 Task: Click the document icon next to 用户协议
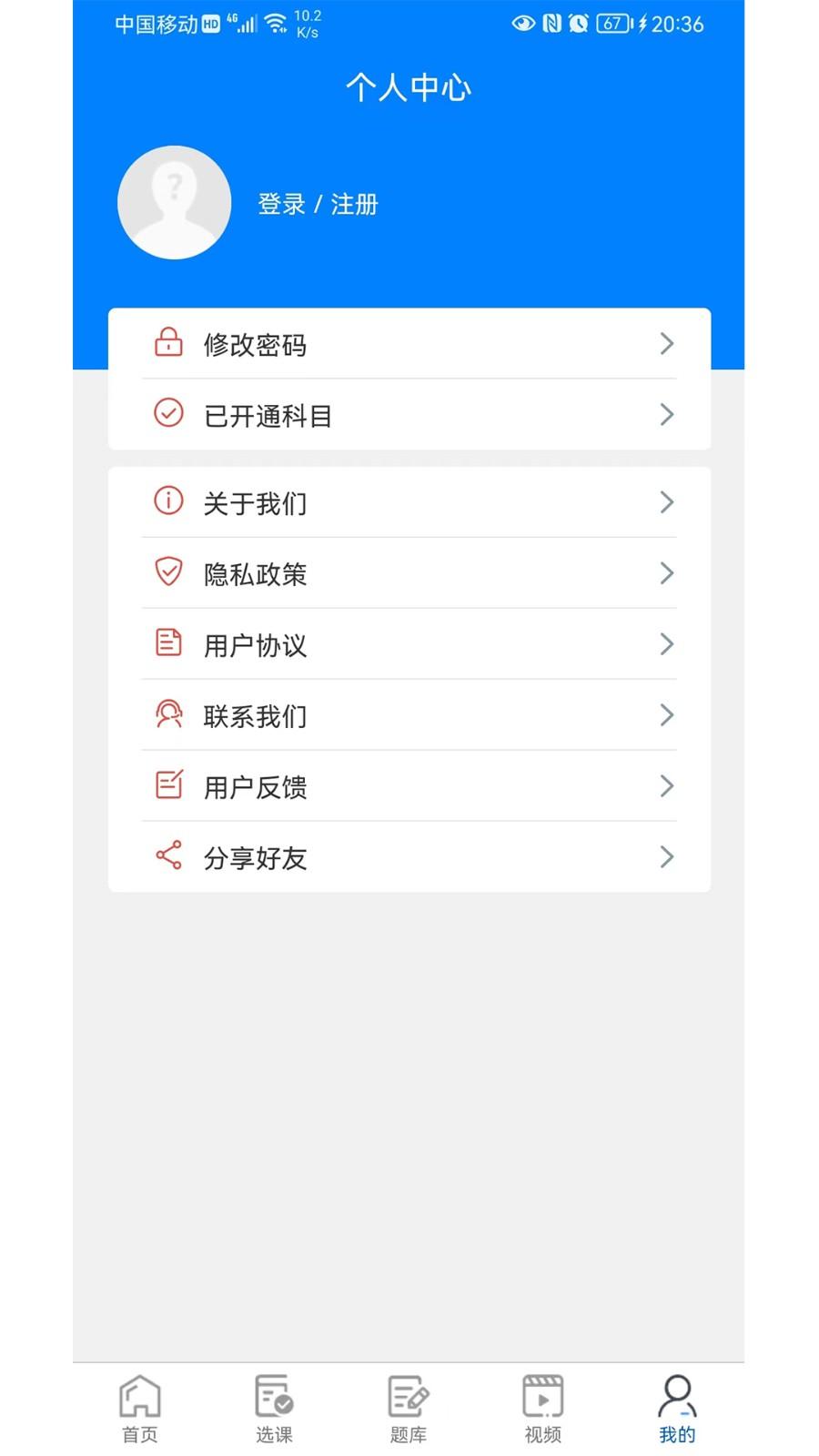pyautogui.click(x=168, y=644)
